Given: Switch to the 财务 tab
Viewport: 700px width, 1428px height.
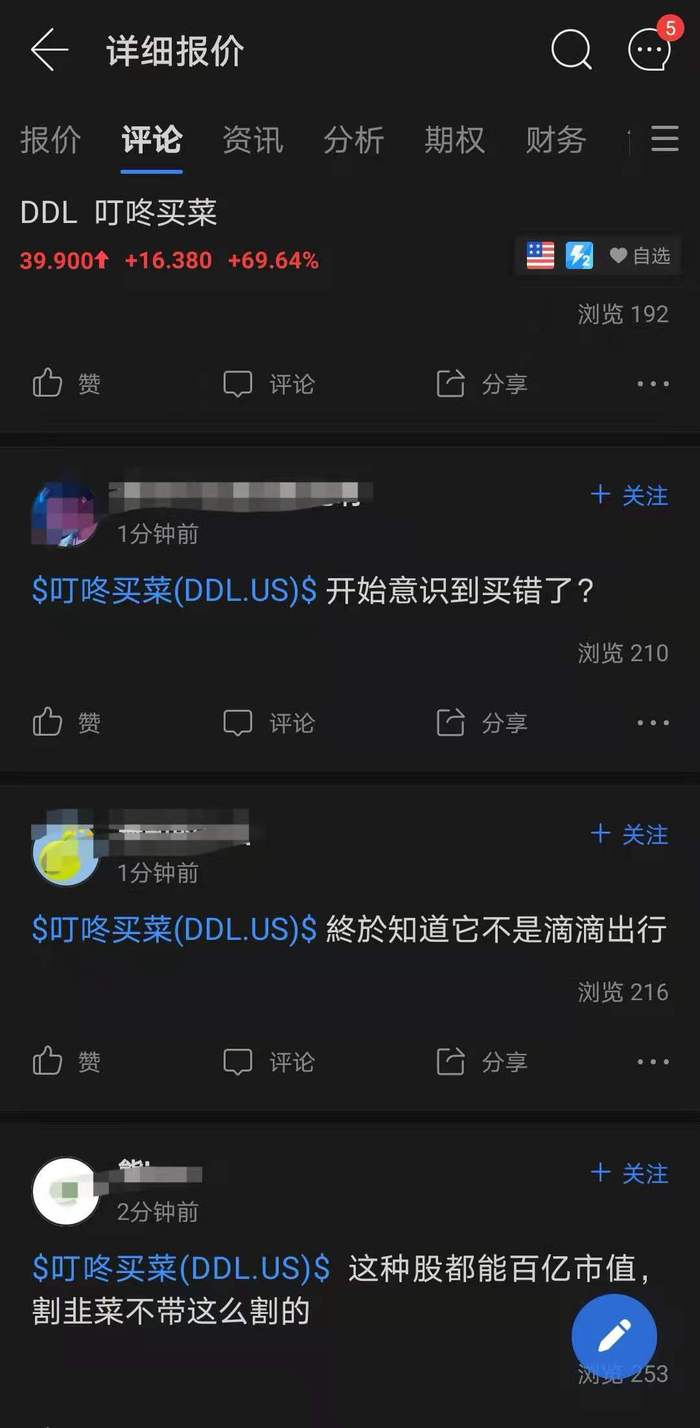Looking at the screenshot, I should click(555, 140).
